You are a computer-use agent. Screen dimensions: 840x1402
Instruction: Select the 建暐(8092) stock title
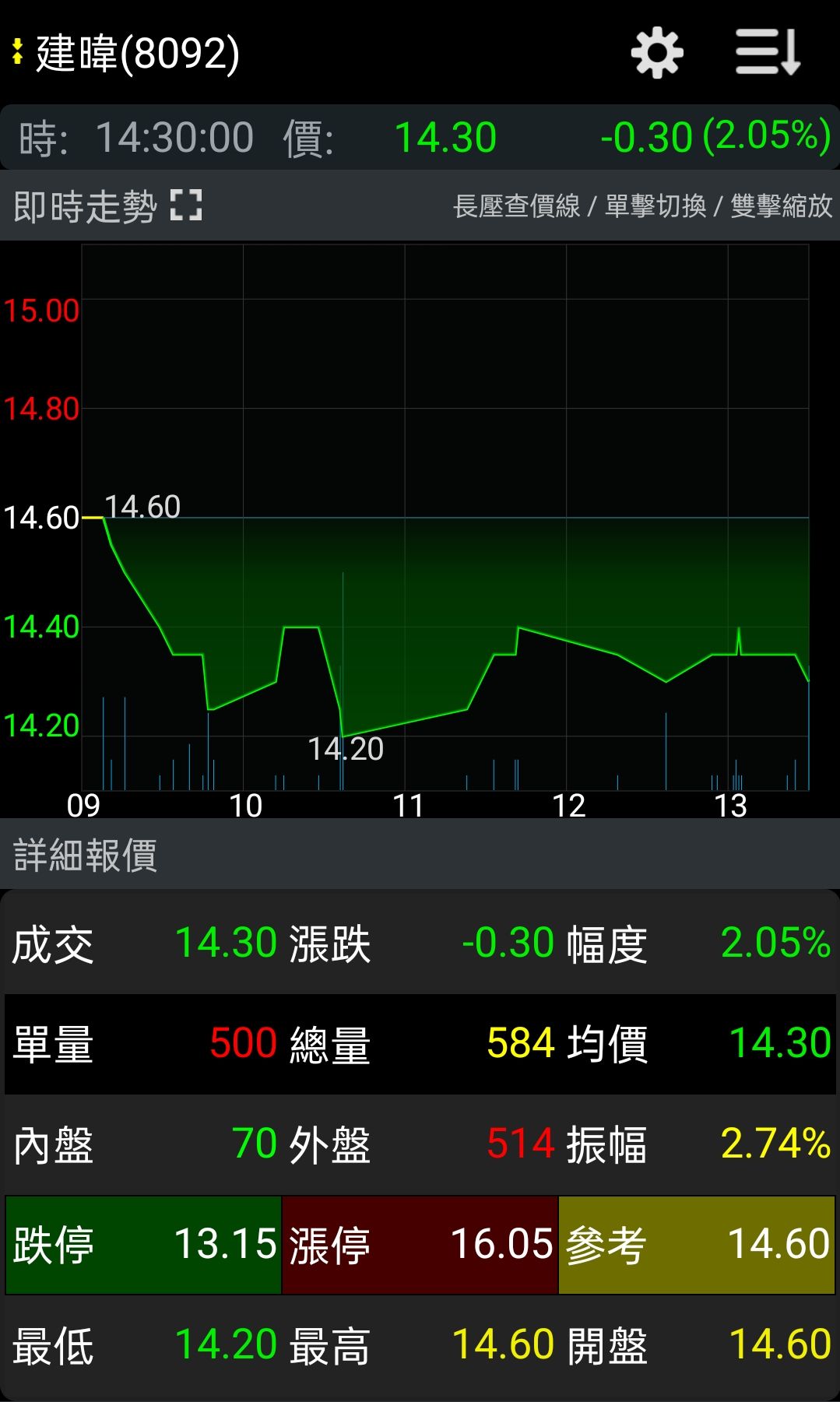tap(132, 51)
